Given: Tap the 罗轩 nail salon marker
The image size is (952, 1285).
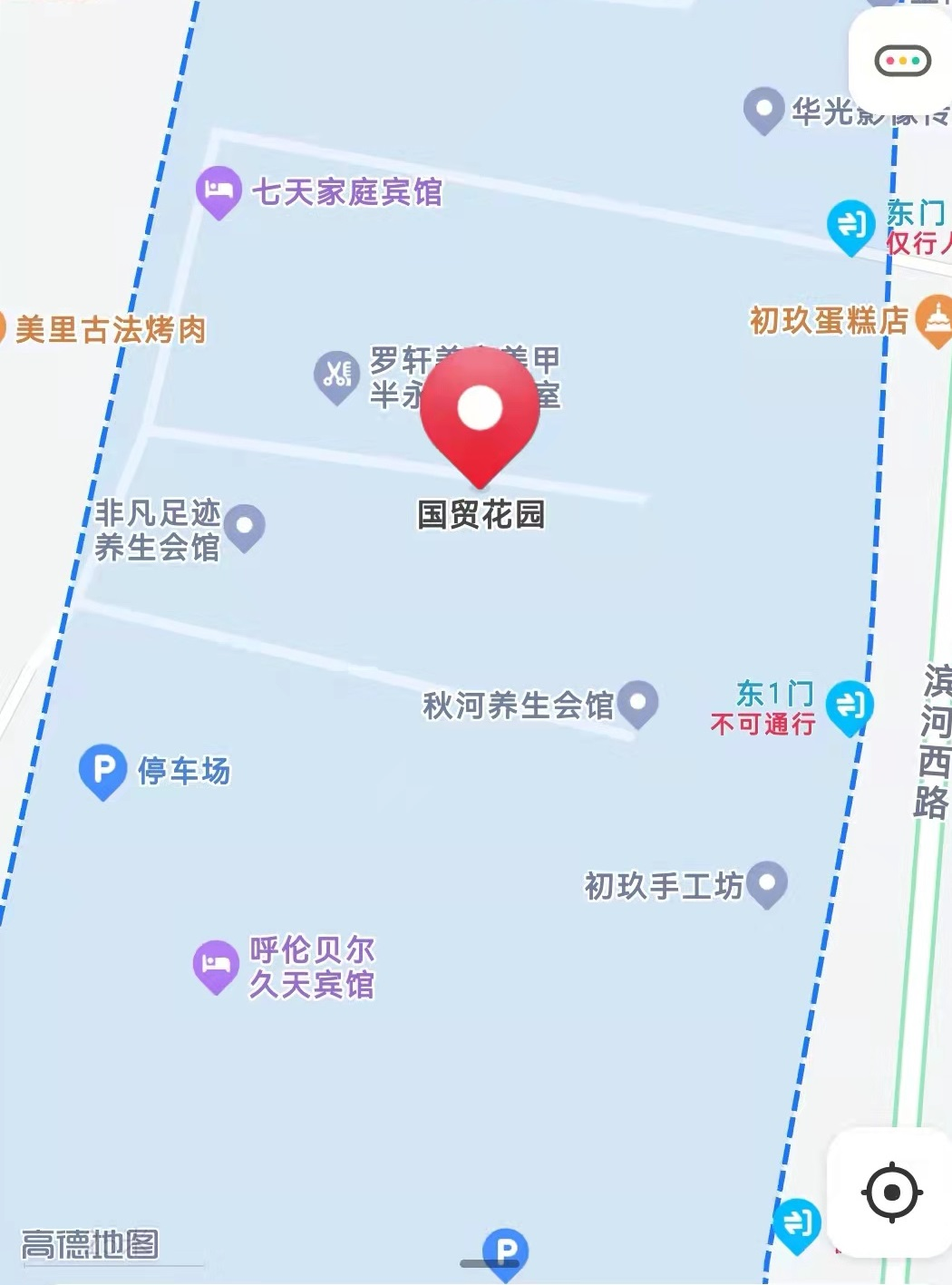Looking at the screenshot, I should click(335, 375).
